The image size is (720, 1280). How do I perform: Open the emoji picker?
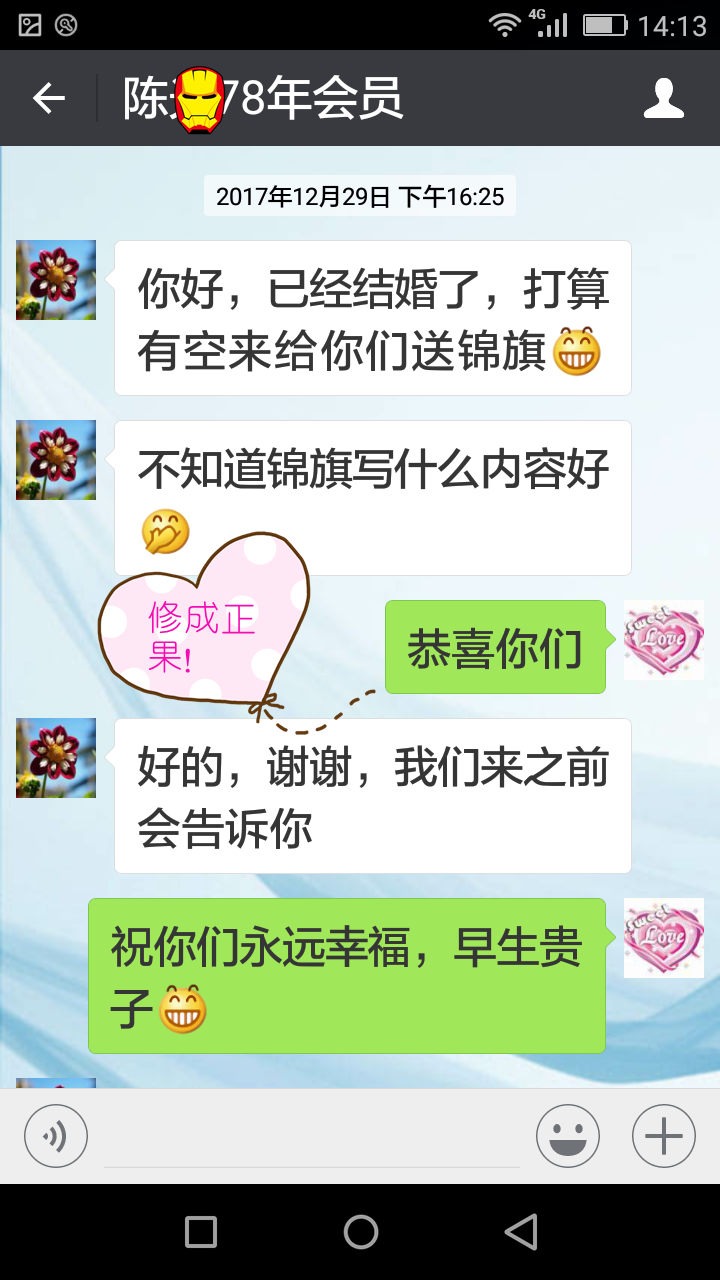(x=568, y=1136)
